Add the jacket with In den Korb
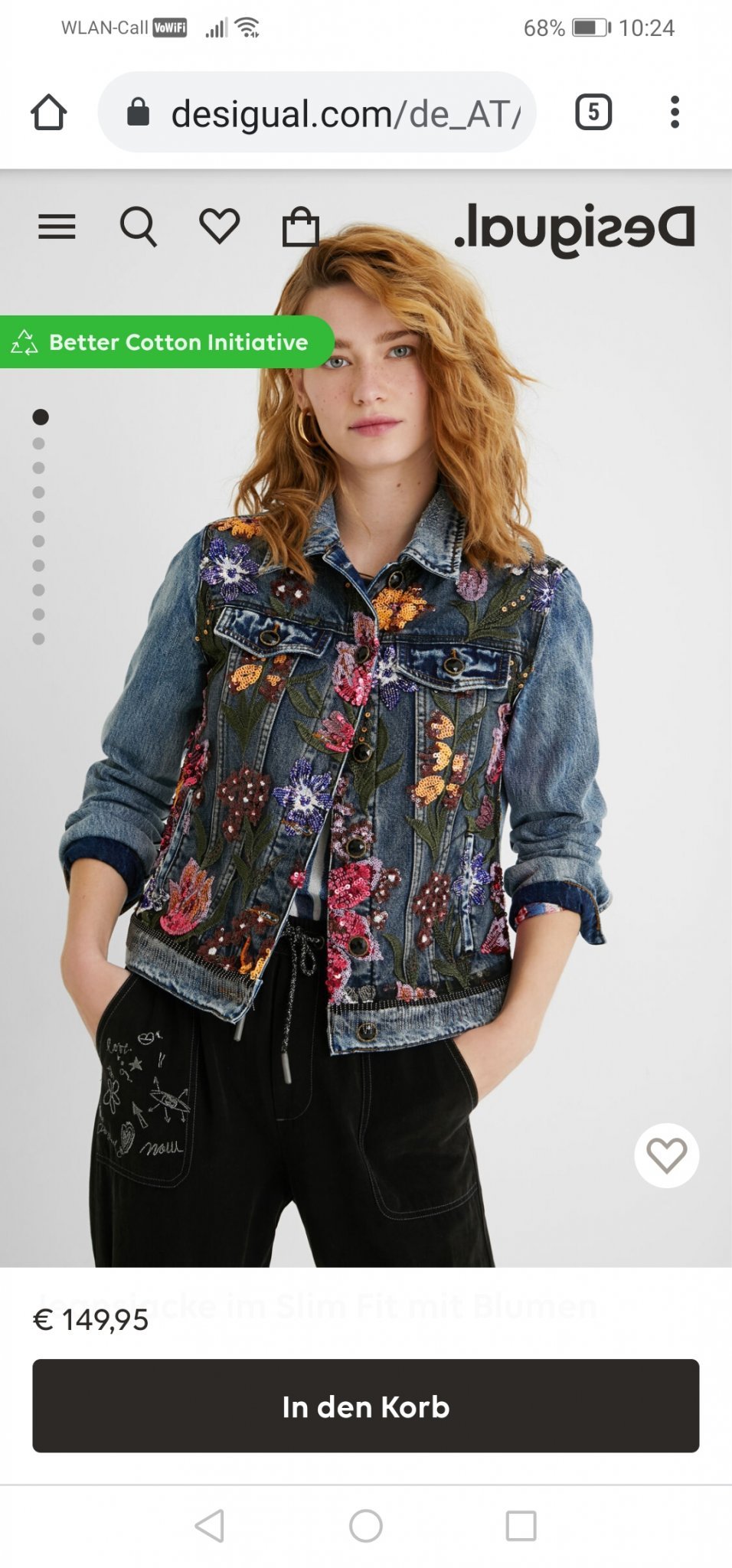732x1568 pixels. pos(365,1406)
